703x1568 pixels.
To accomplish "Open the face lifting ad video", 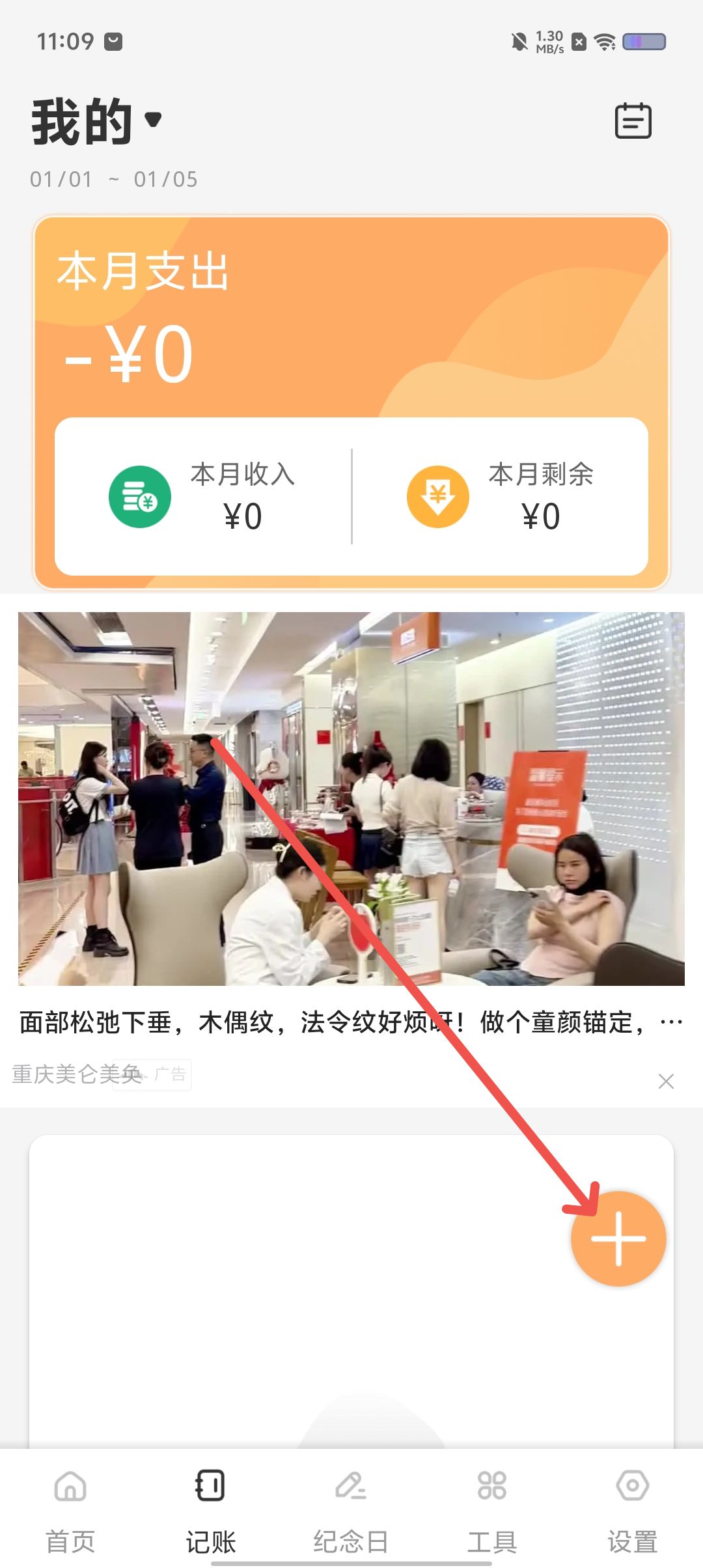I will pos(351,798).
